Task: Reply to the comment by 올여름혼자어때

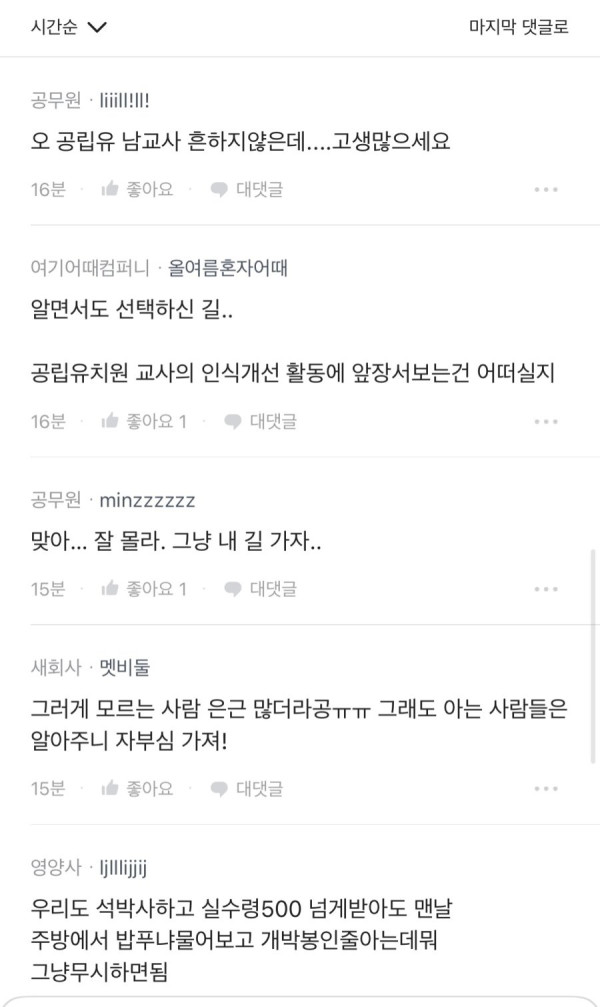Action: 260,421
